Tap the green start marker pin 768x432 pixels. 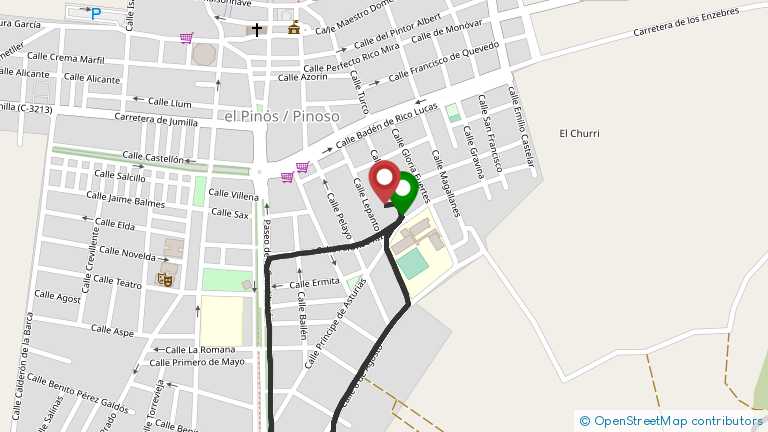[x=405, y=192]
